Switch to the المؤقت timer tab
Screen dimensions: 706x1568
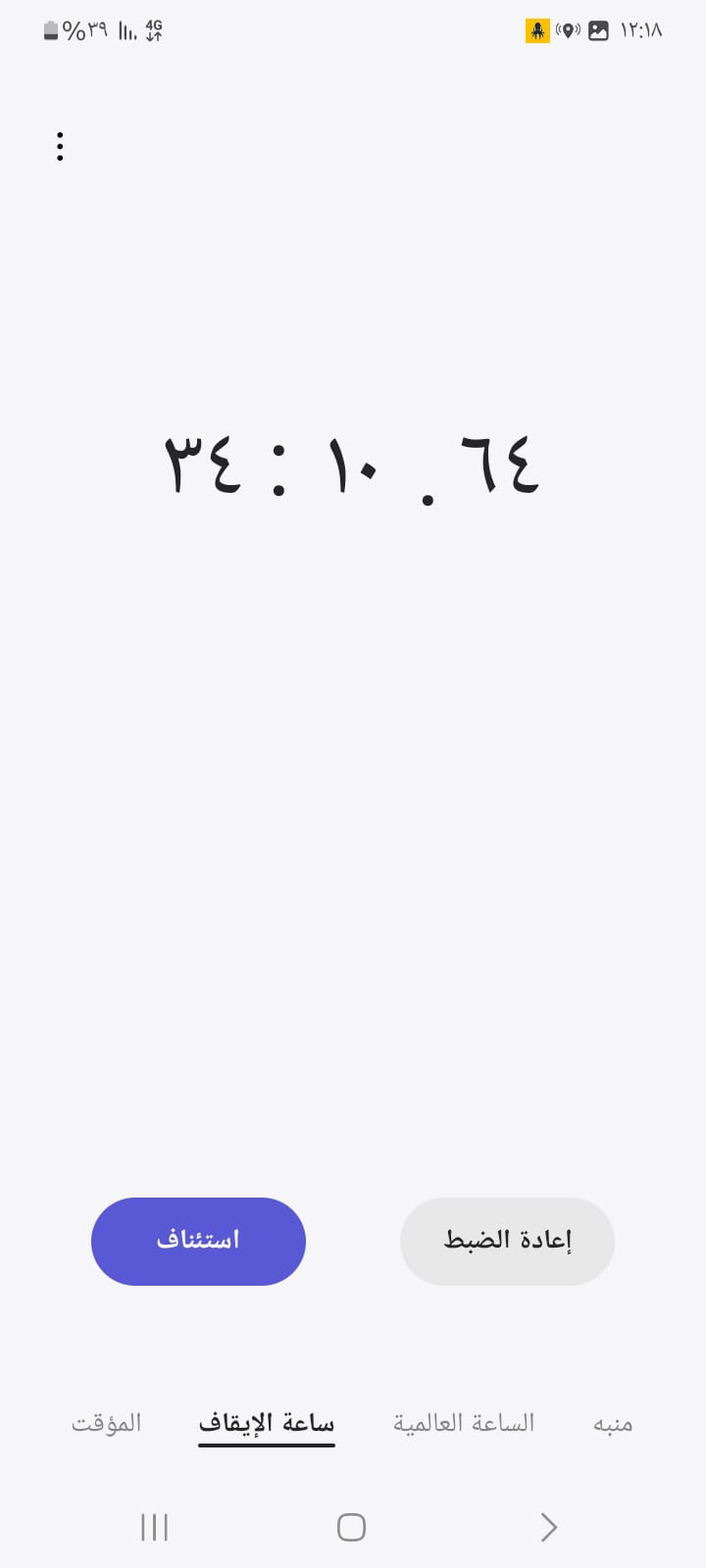106,1422
